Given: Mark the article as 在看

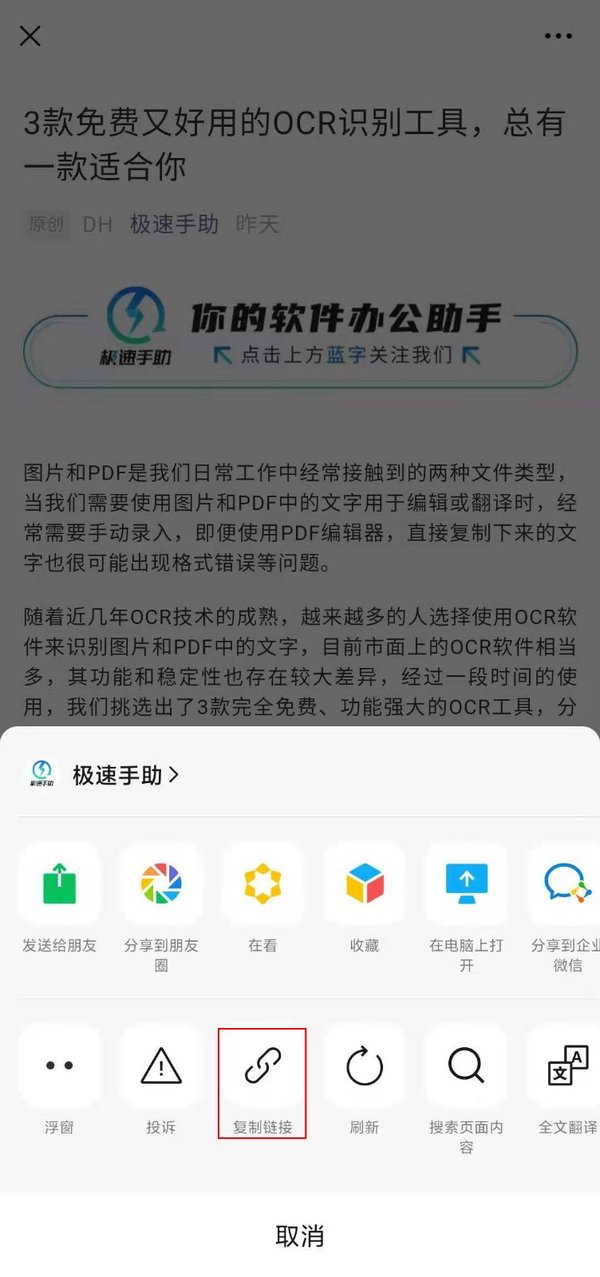Looking at the screenshot, I should point(263,884).
